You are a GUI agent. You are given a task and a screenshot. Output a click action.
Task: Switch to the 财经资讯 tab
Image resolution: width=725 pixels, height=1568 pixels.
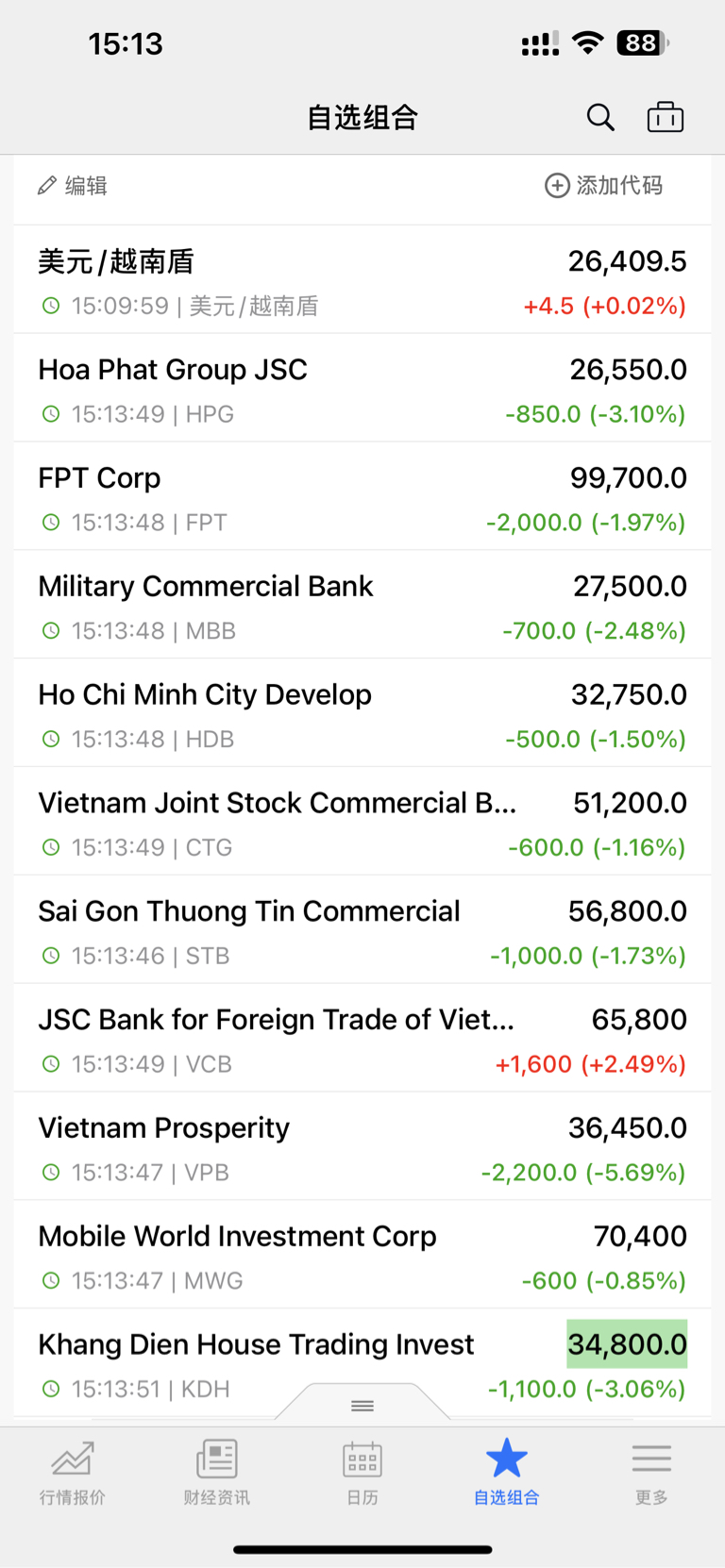click(x=217, y=1472)
